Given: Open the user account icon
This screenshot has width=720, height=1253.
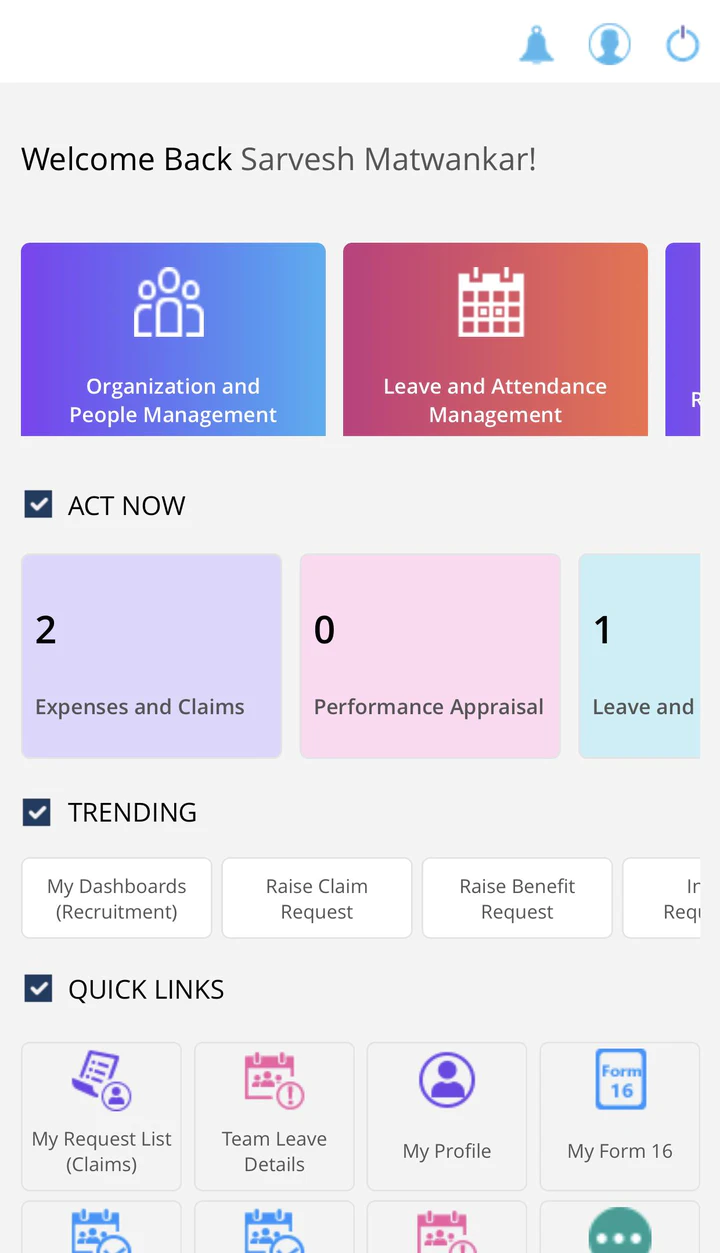Looking at the screenshot, I should click(609, 45).
